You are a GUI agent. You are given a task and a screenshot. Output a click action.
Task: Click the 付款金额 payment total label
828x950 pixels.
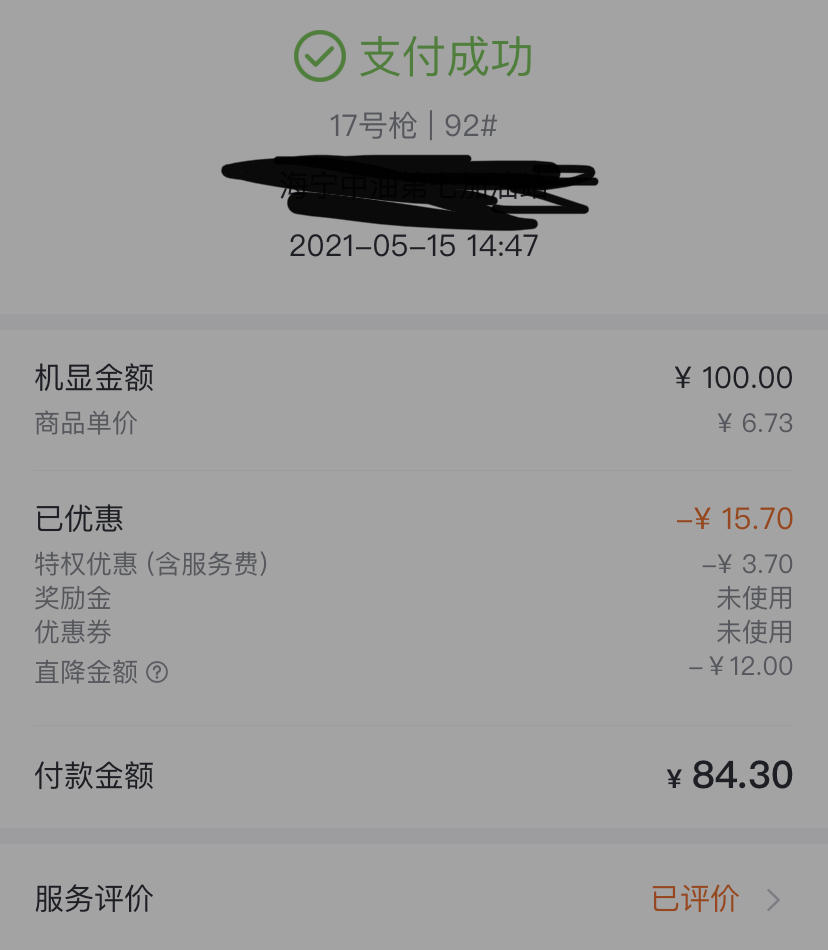[x=94, y=776]
